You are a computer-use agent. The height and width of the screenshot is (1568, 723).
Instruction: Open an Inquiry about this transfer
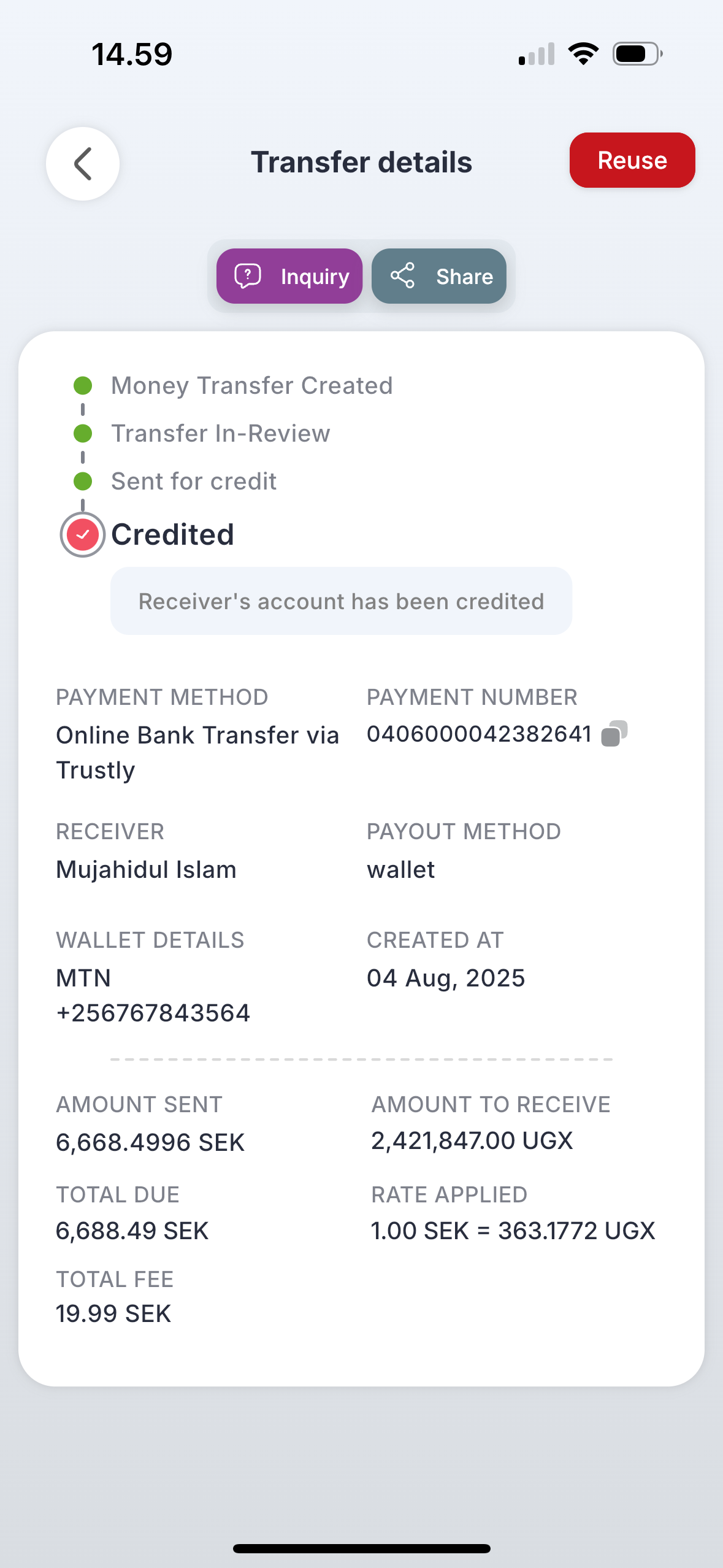289,276
